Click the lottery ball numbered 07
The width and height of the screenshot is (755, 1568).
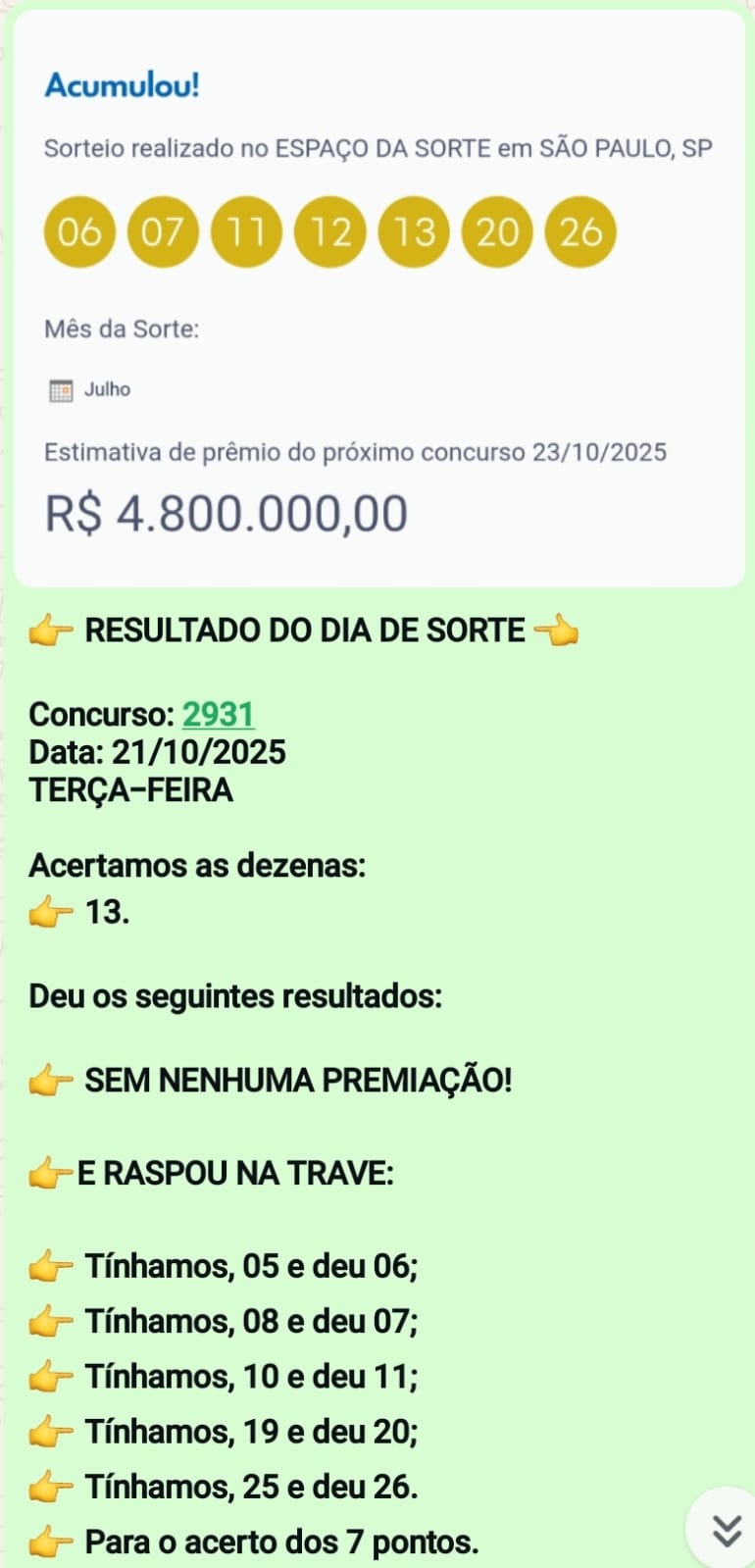pyautogui.click(x=162, y=231)
